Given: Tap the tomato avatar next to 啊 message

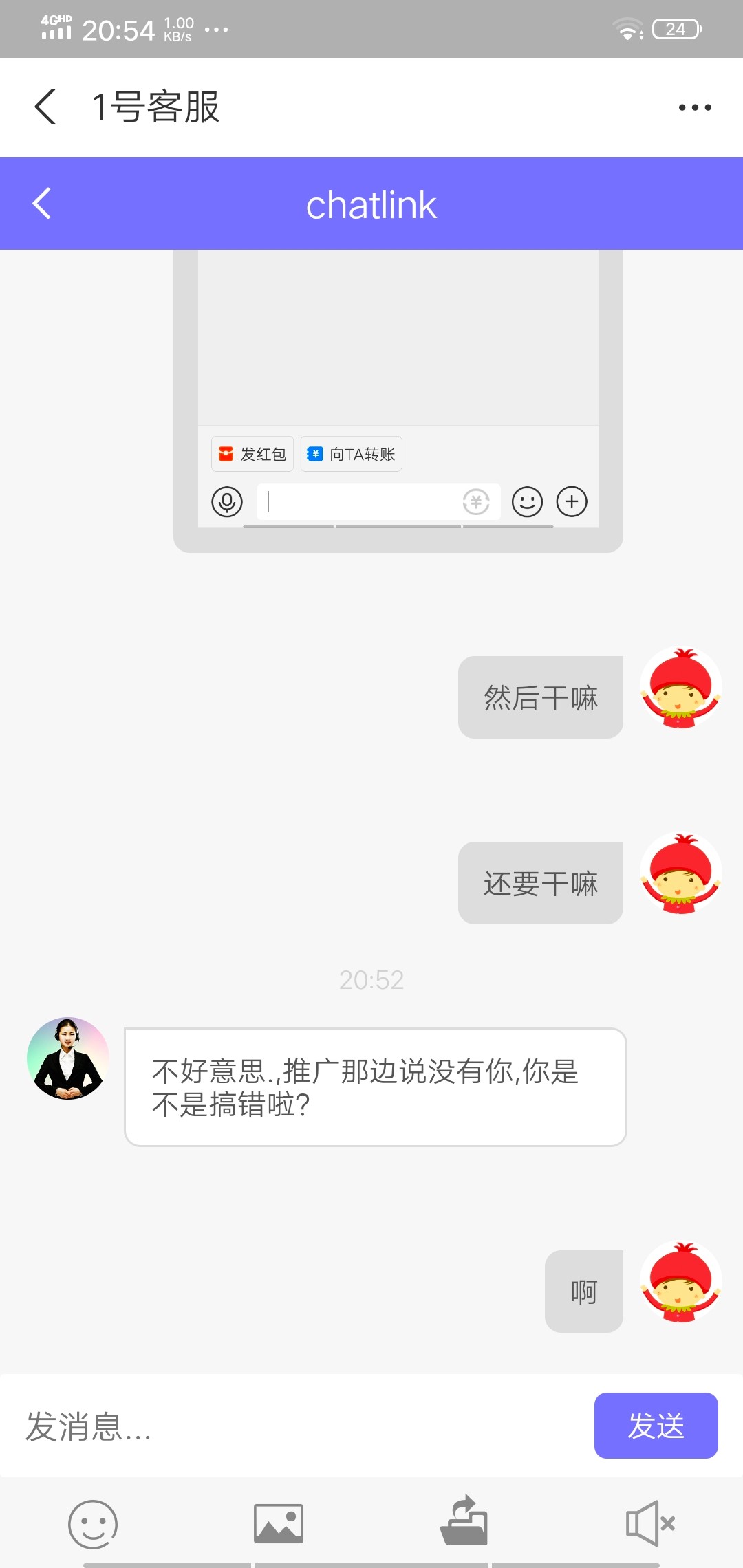Looking at the screenshot, I should coord(681,1292).
